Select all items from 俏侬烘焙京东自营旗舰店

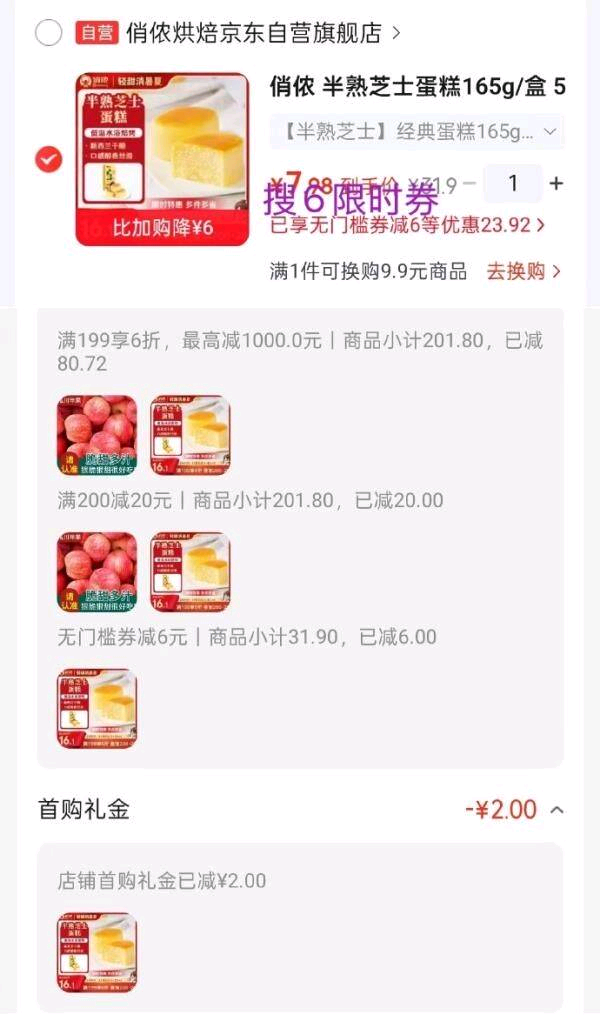[49, 32]
